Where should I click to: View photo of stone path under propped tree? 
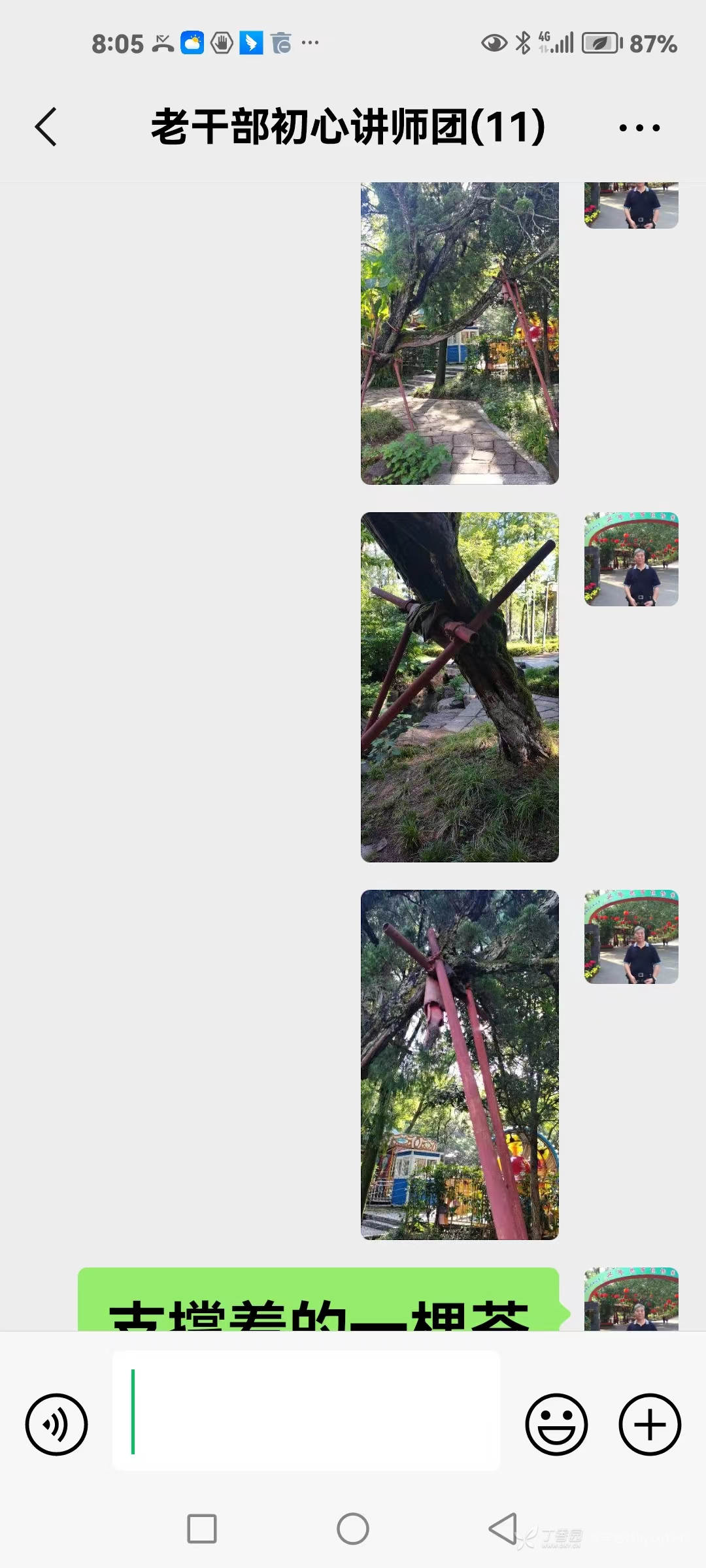tap(460, 333)
